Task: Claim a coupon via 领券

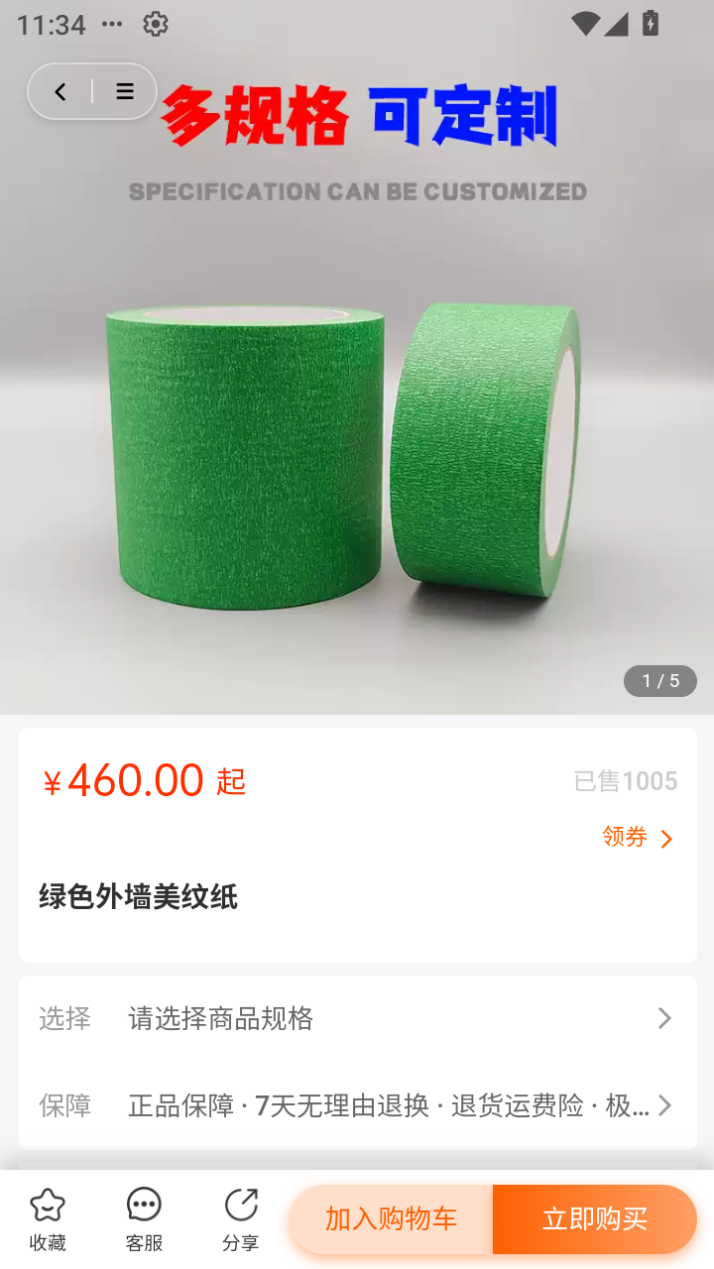Action: (637, 837)
